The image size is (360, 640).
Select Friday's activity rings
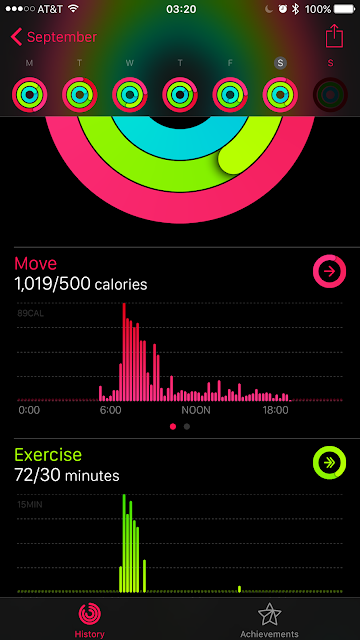pyautogui.click(x=230, y=95)
